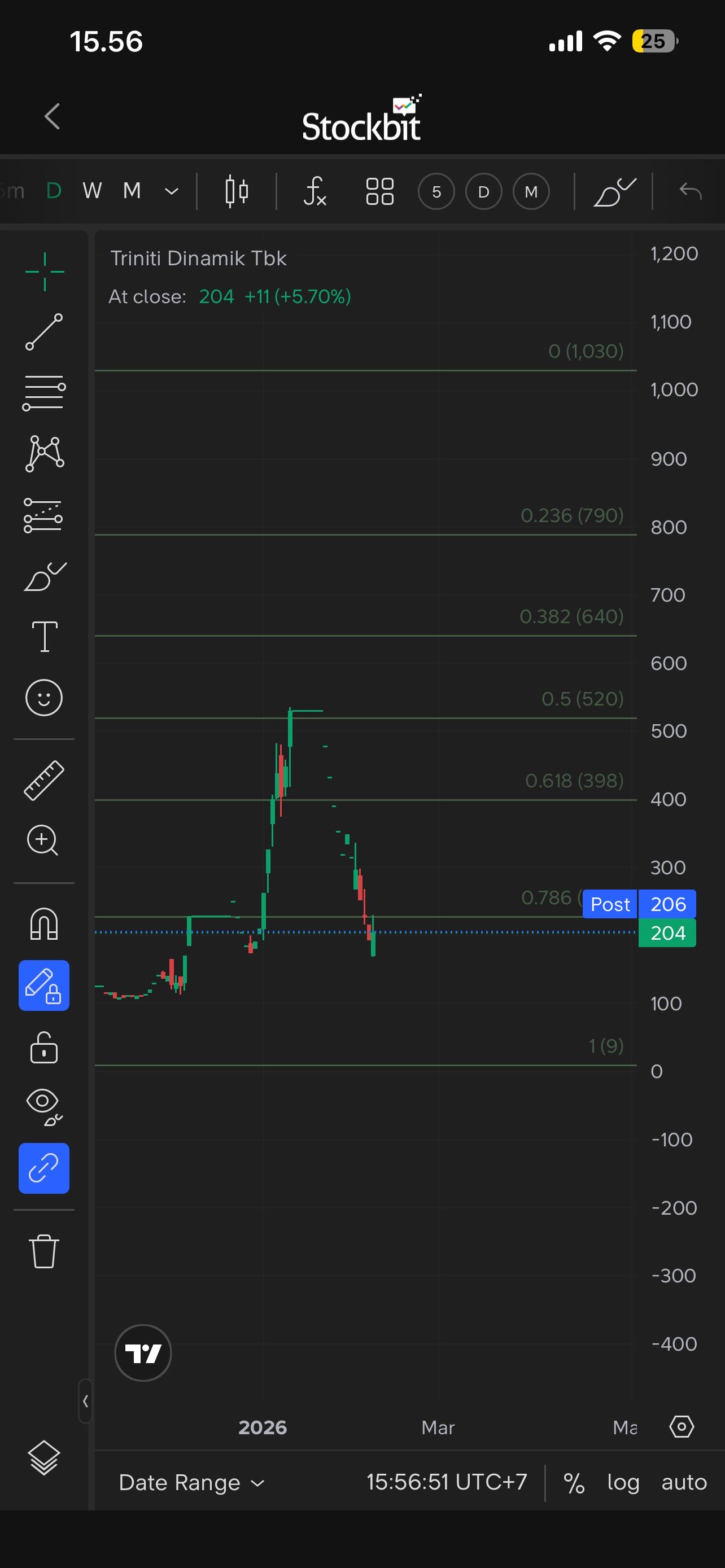
Task: Toggle drawings visibility eye icon
Action: pyautogui.click(x=44, y=1106)
